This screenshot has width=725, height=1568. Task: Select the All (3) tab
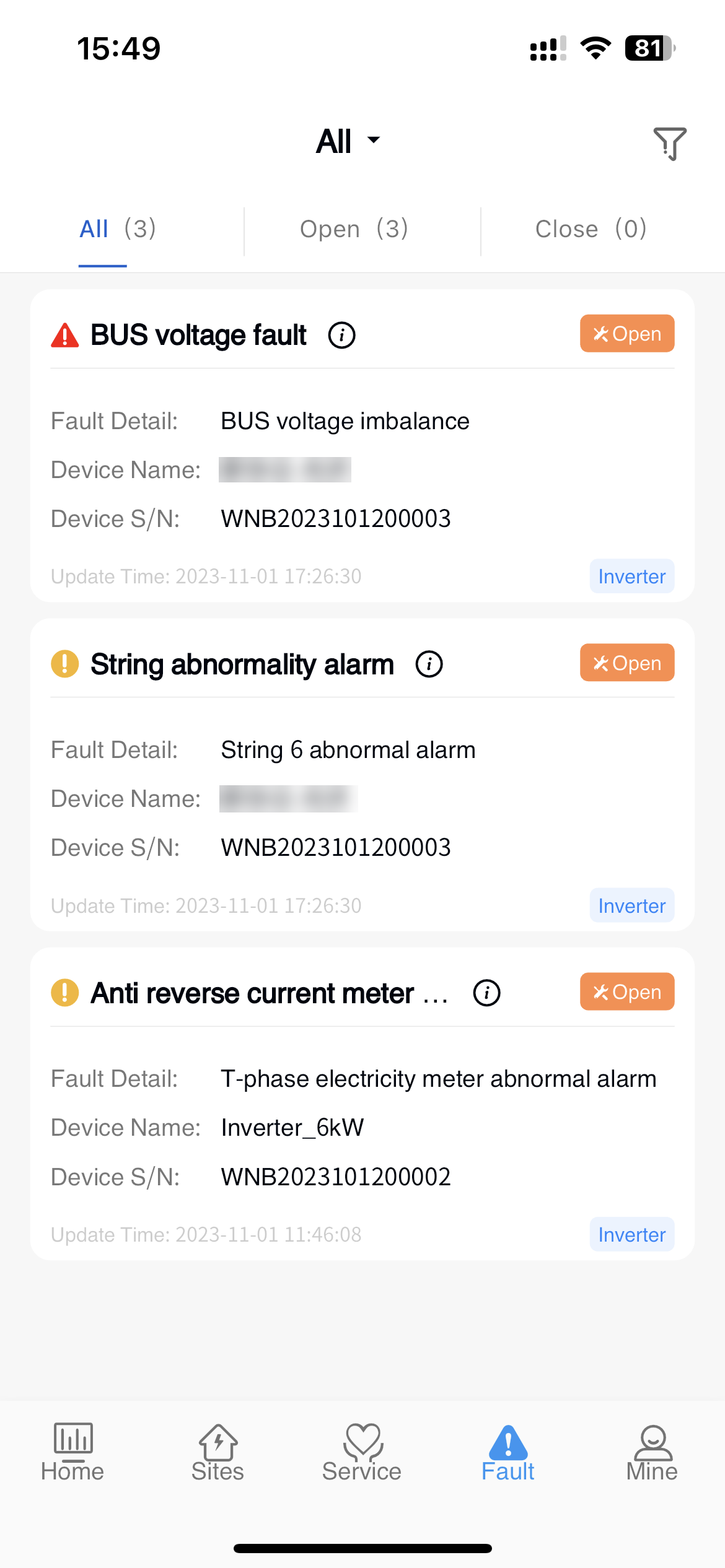118,229
